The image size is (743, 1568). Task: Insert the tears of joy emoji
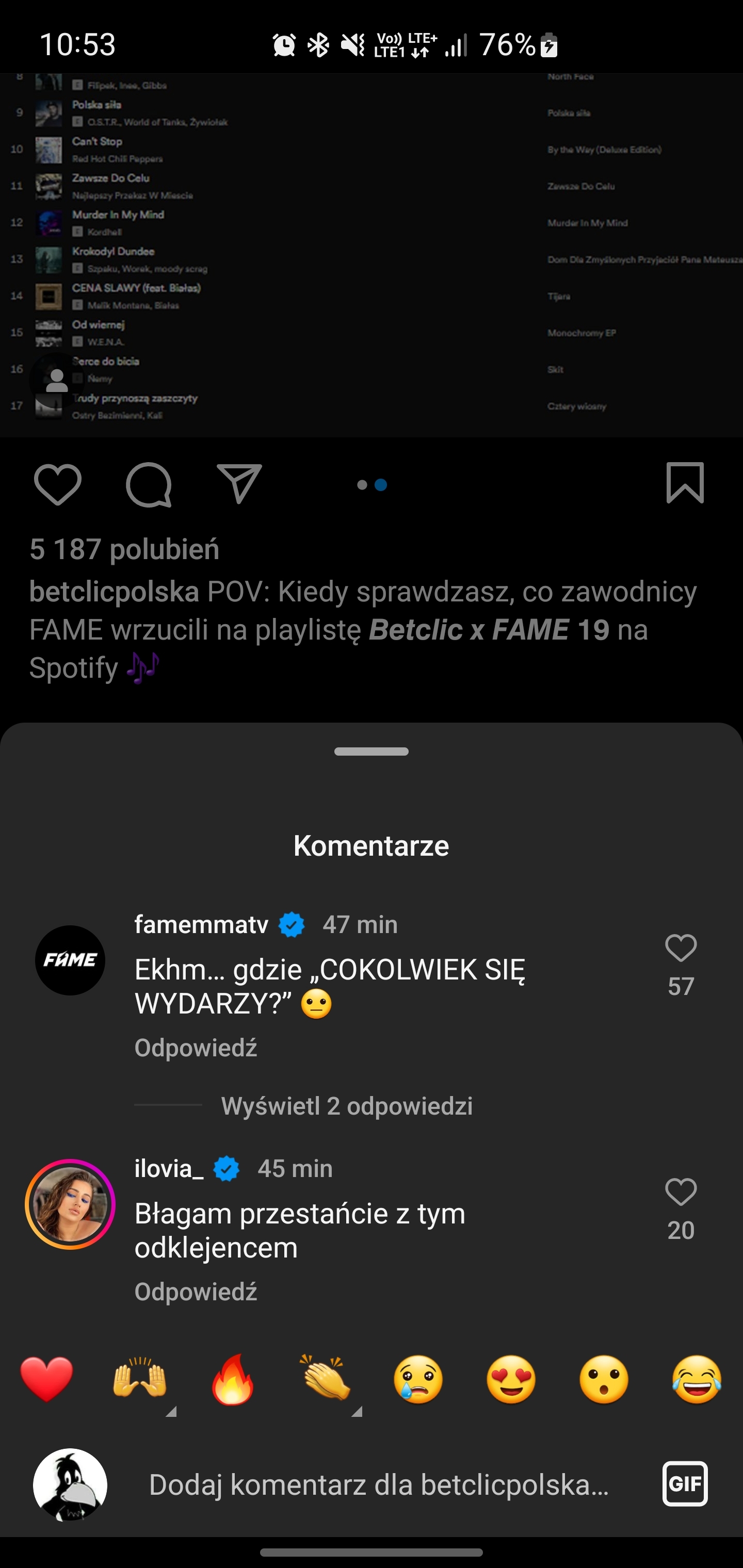[697, 1379]
